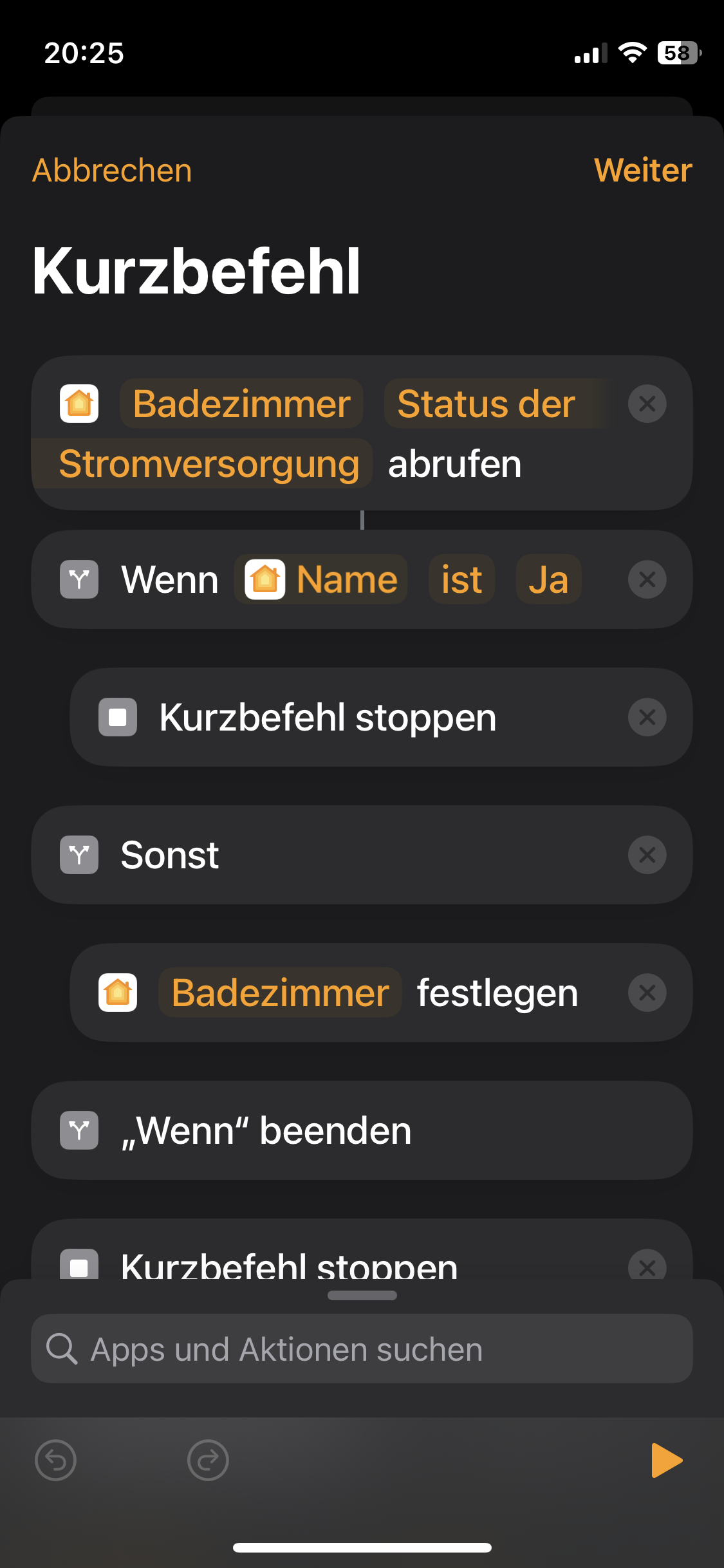724x1568 pixels.
Task: Change the 'Ja' condition value
Action: (548, 579)
